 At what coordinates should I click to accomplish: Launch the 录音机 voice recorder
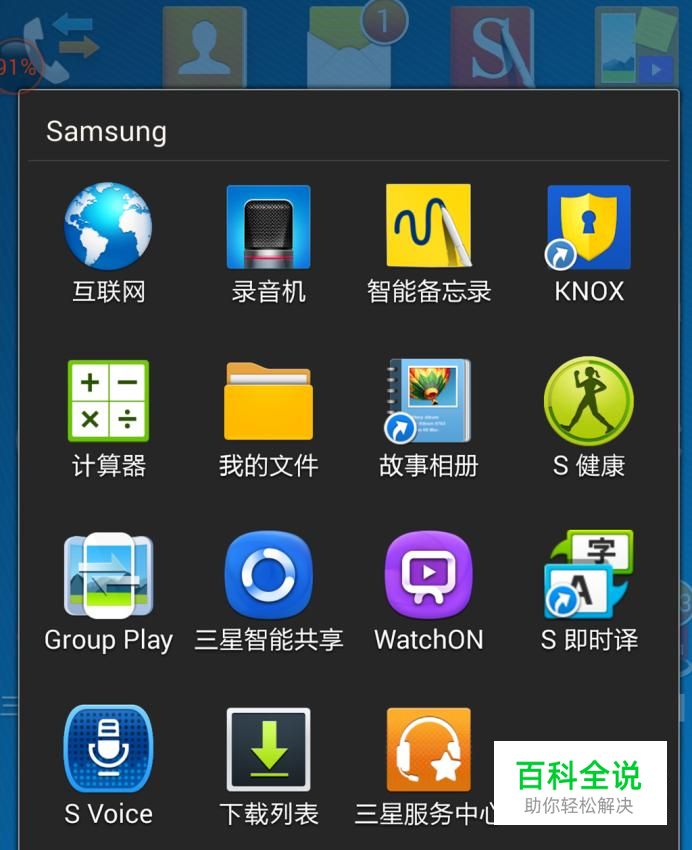click(x=268, y=227)
